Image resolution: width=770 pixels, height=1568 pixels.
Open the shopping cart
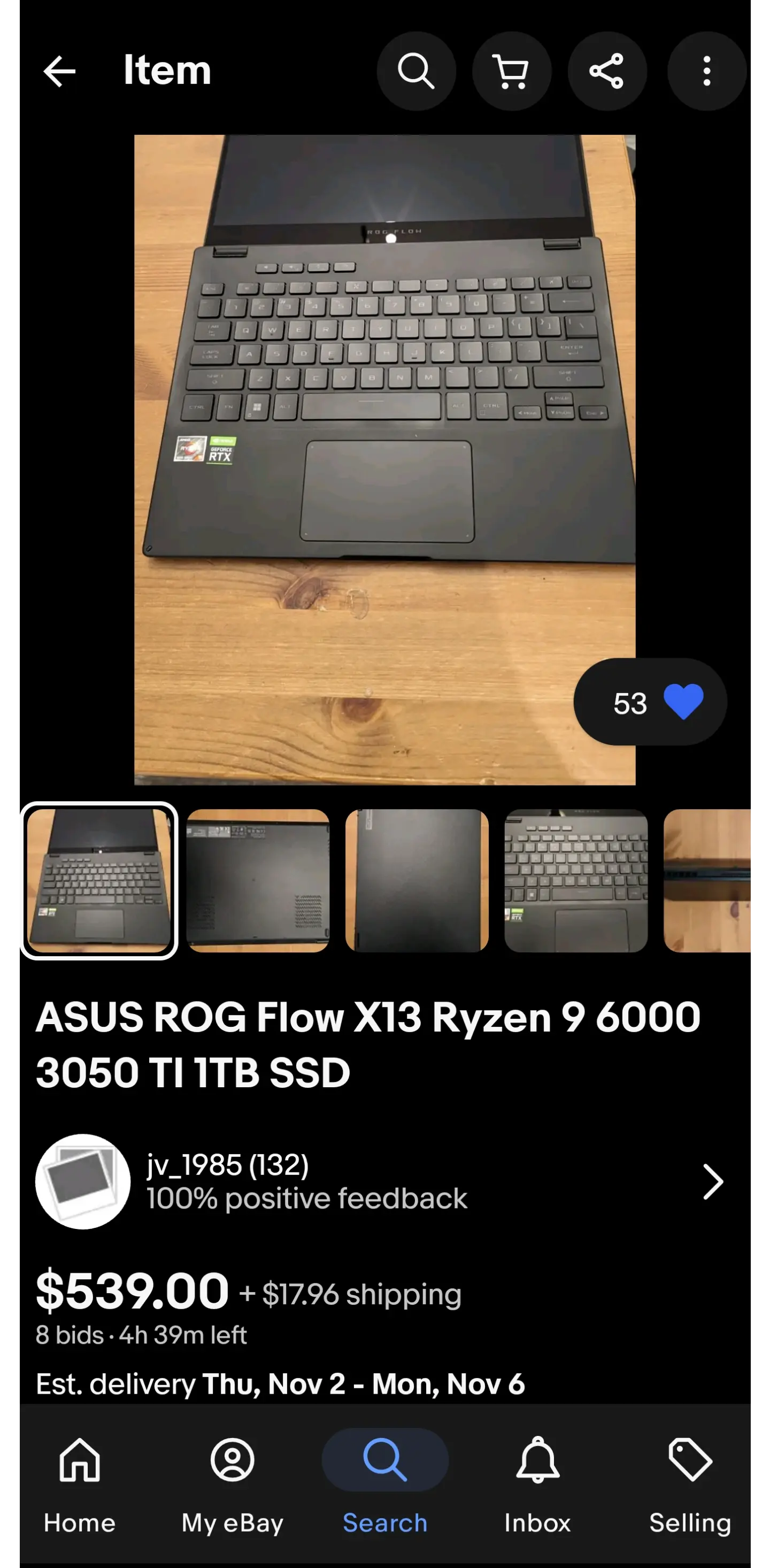pos(512,71)
